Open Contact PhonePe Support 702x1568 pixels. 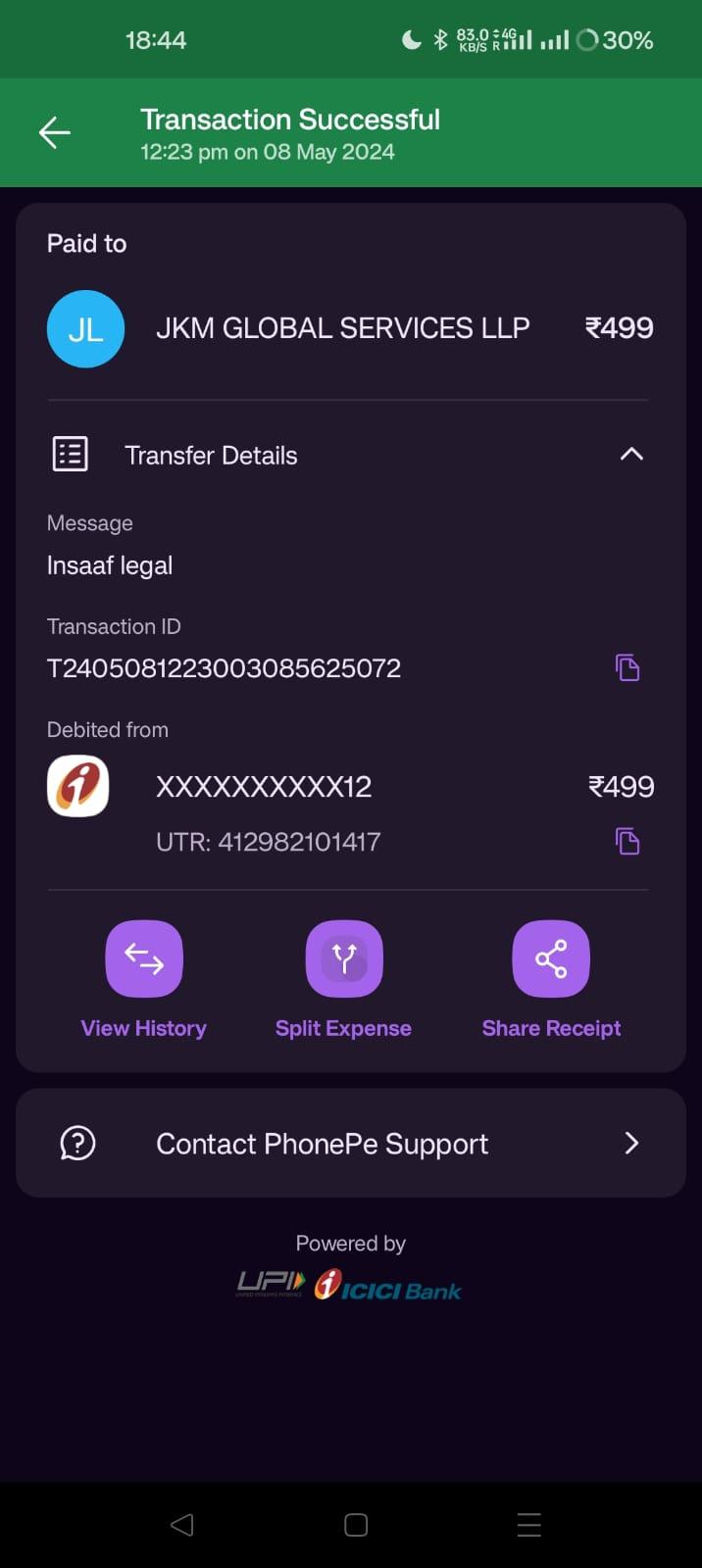pyautogui.click(x=351, y=1143)
